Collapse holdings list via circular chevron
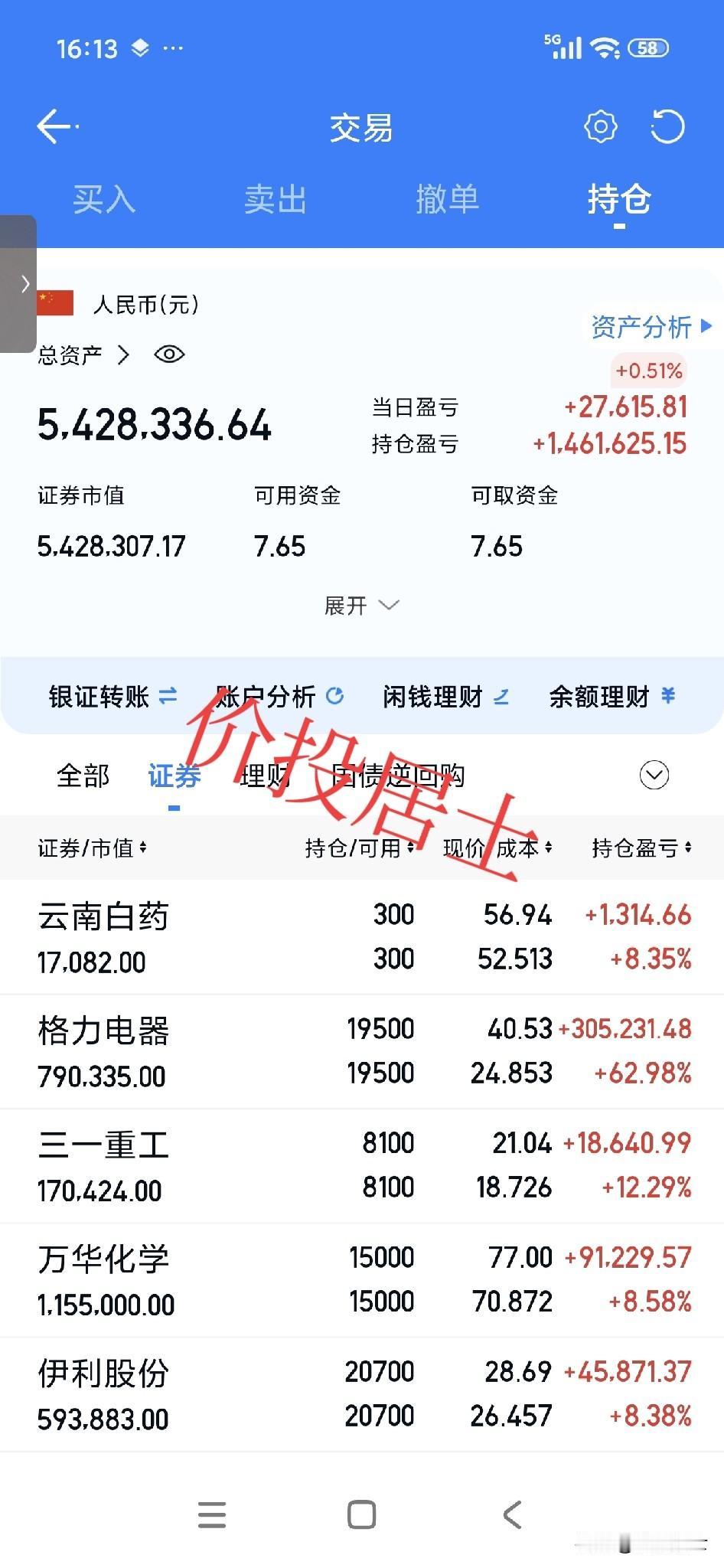The image size is (724, 1568). tap(653, 776)
